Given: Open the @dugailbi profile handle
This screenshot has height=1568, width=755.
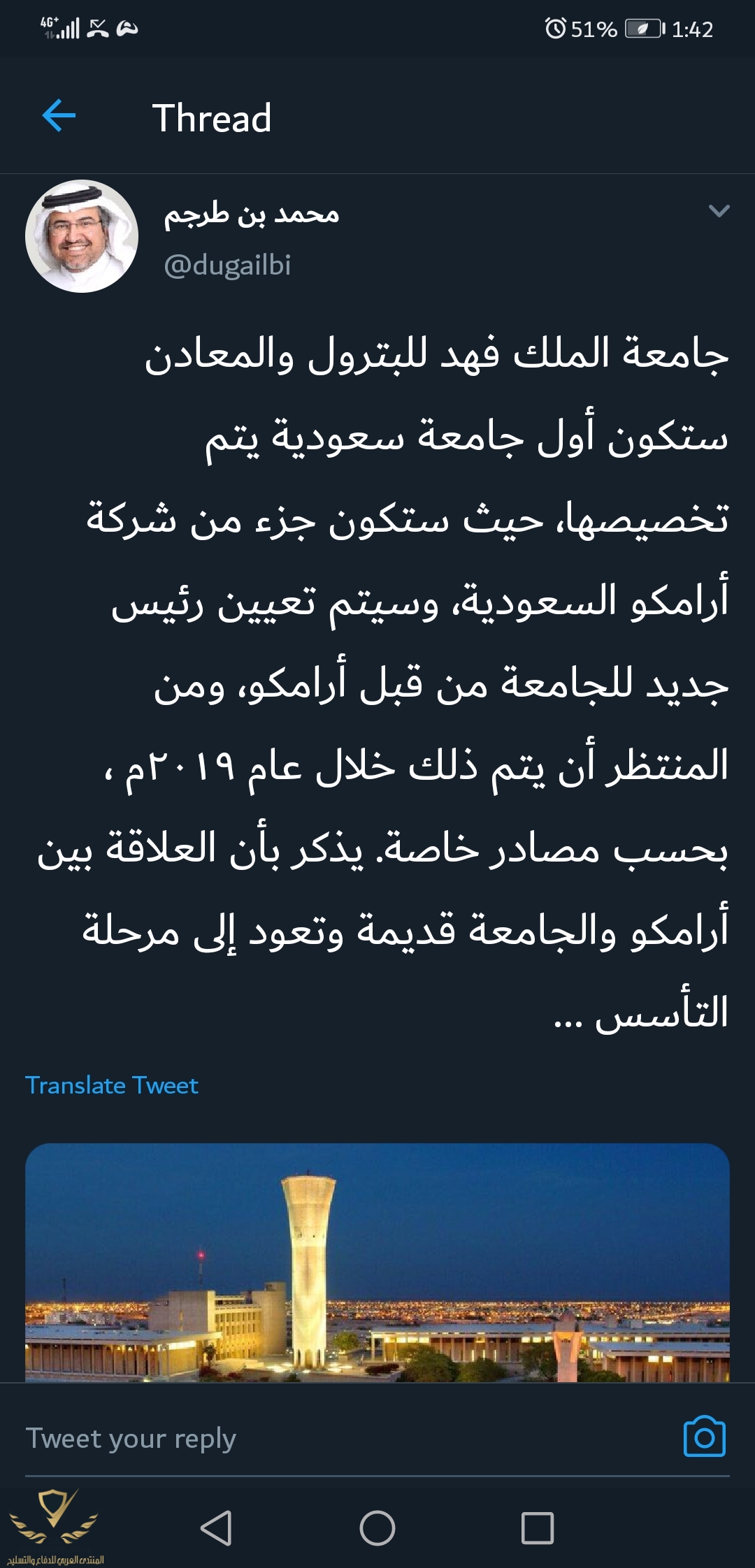Looking at the screenshot, I should tap(227, 266).
